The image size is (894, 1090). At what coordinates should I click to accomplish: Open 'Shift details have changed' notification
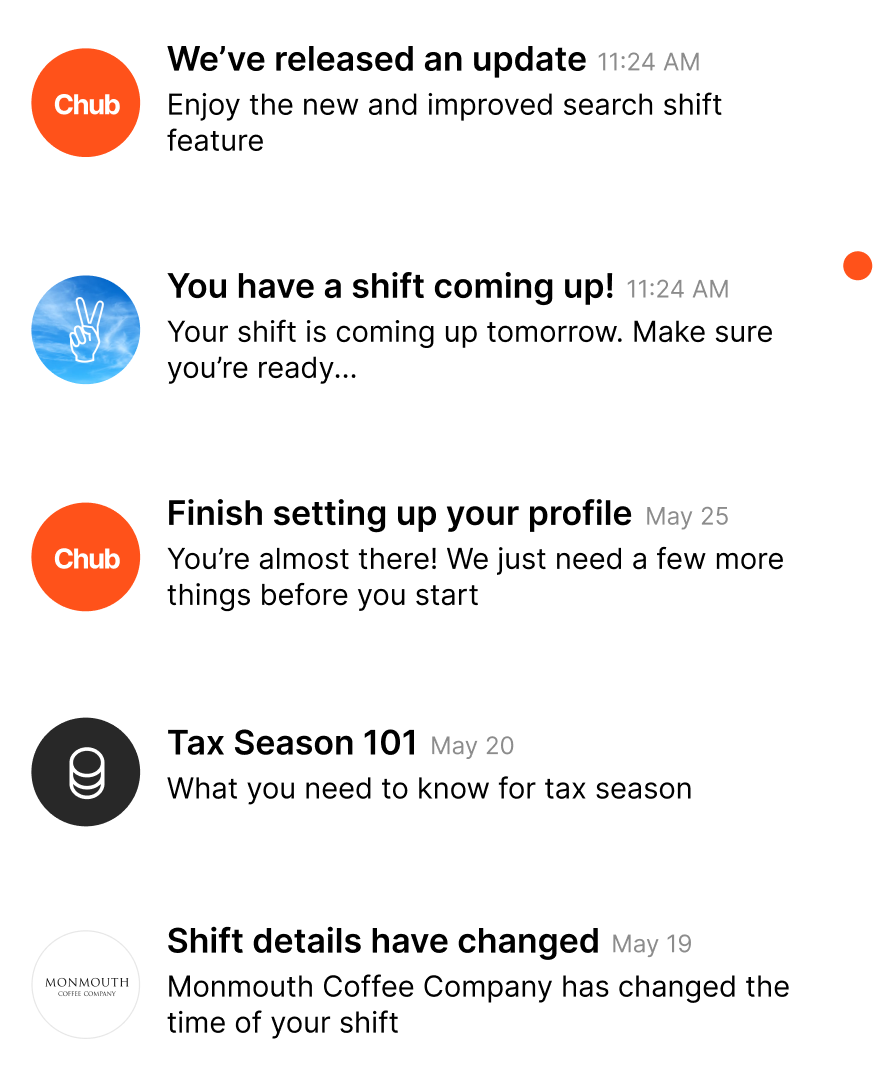point(447,984)
